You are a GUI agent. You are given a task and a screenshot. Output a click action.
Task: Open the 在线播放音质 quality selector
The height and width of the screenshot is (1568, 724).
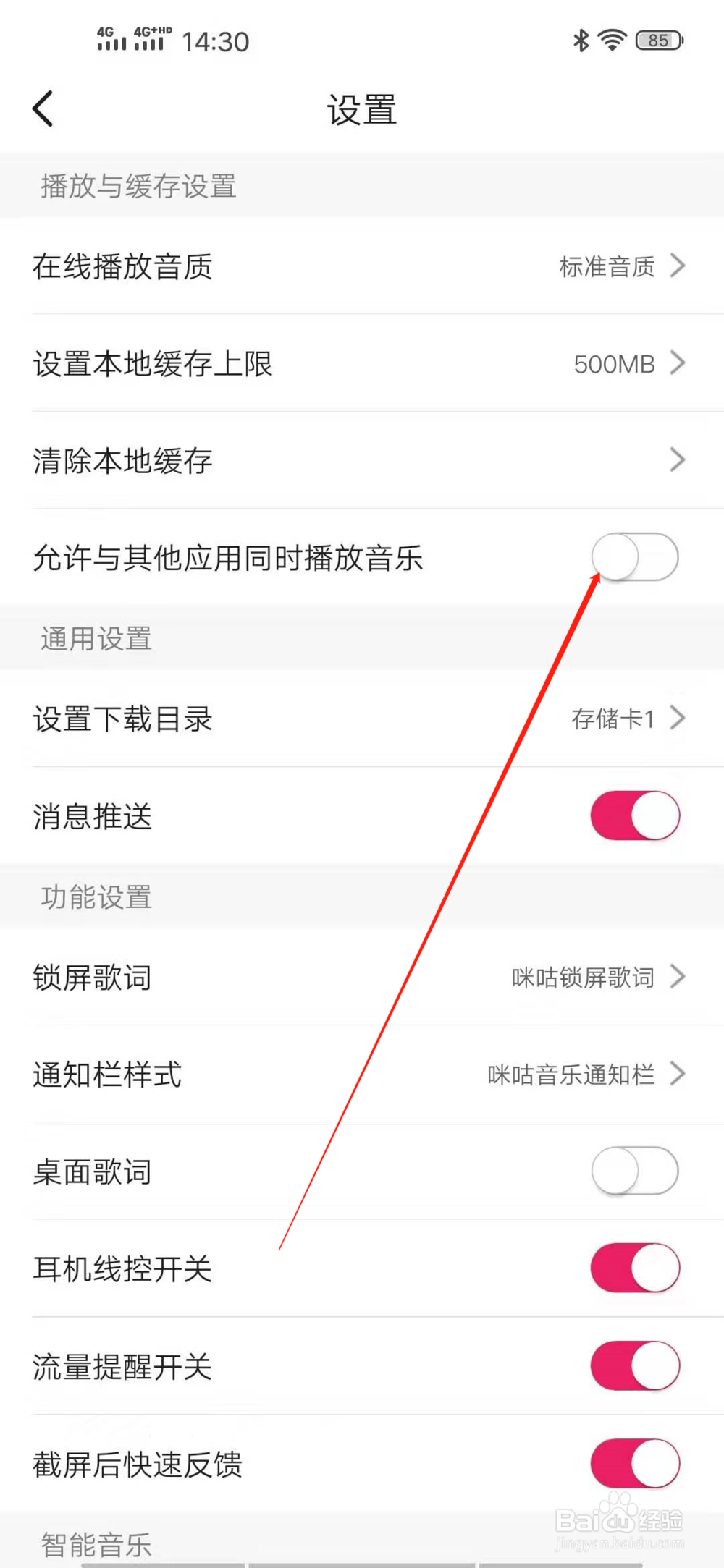point(362,267)
